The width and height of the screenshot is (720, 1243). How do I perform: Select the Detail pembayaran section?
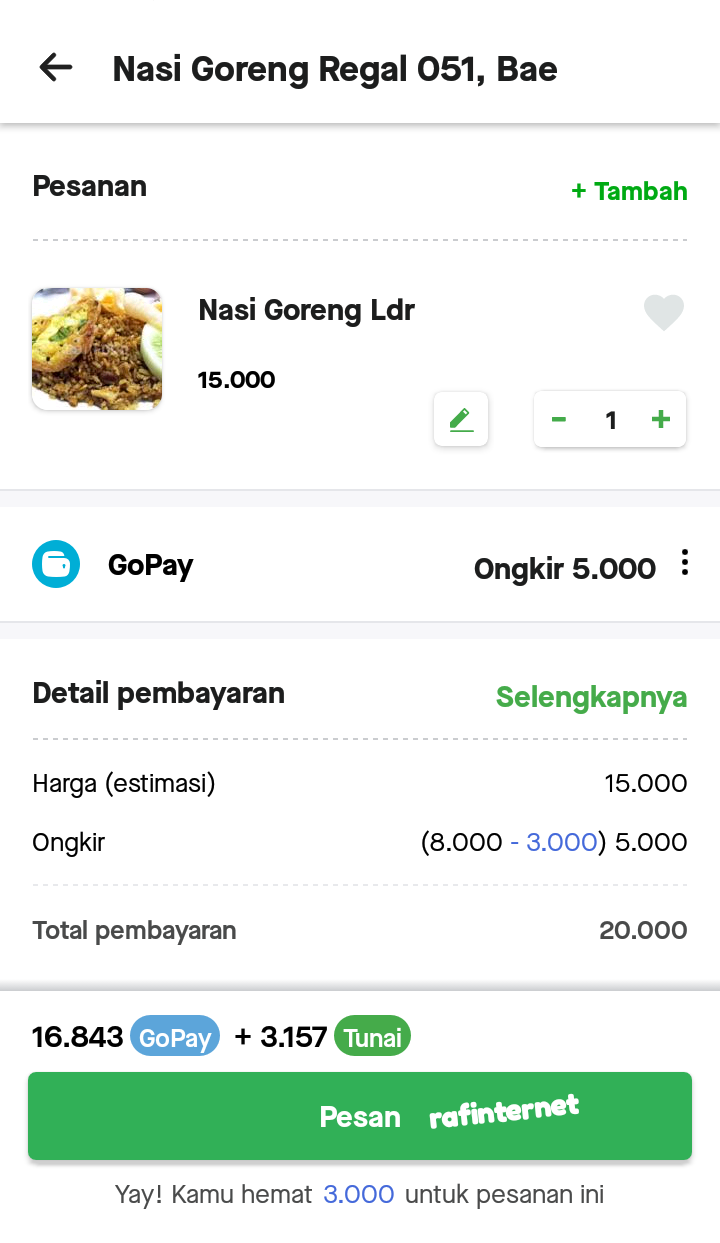[x=159, y=692]
